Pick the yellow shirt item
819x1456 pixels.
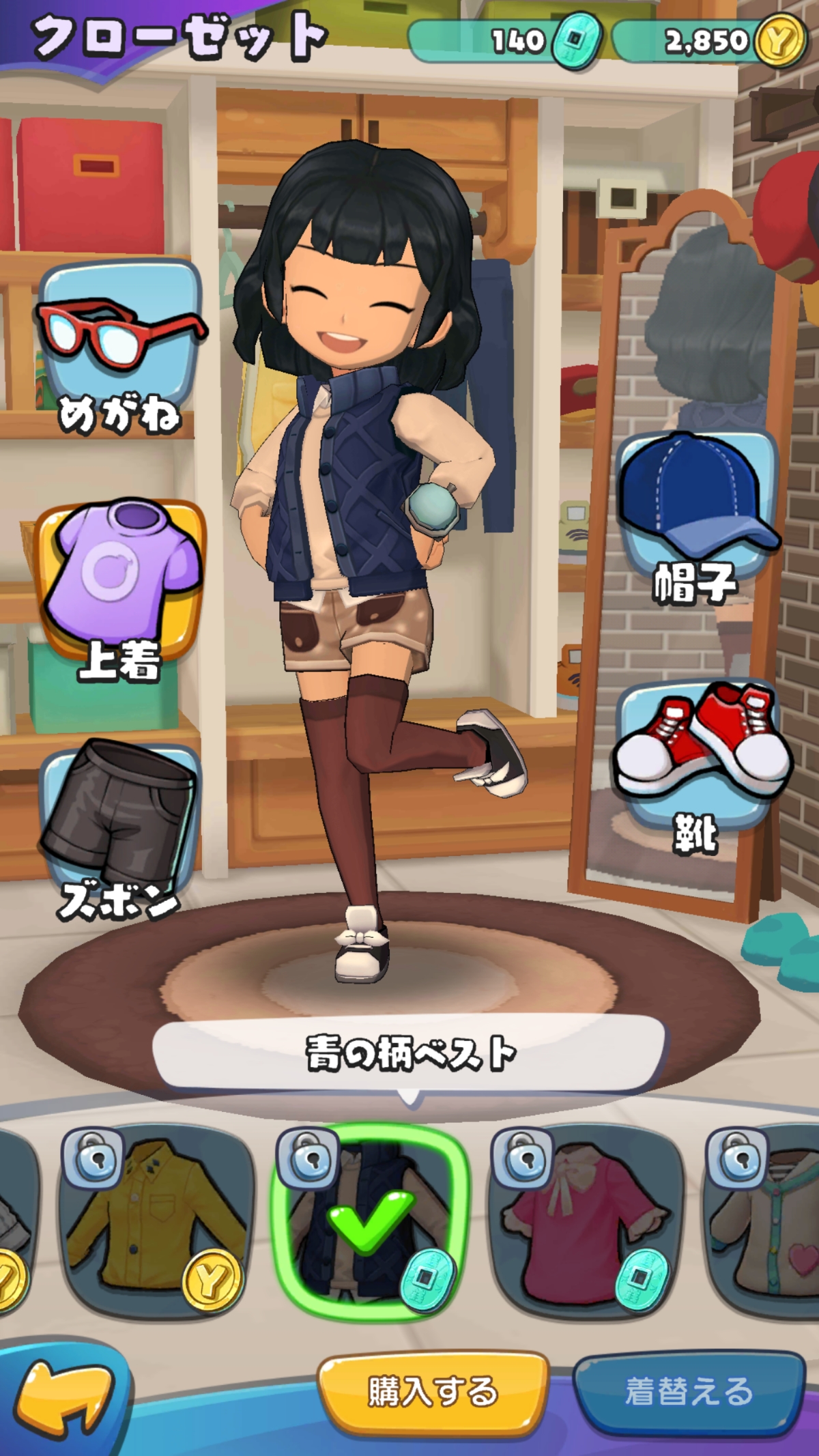point(156,1221)
